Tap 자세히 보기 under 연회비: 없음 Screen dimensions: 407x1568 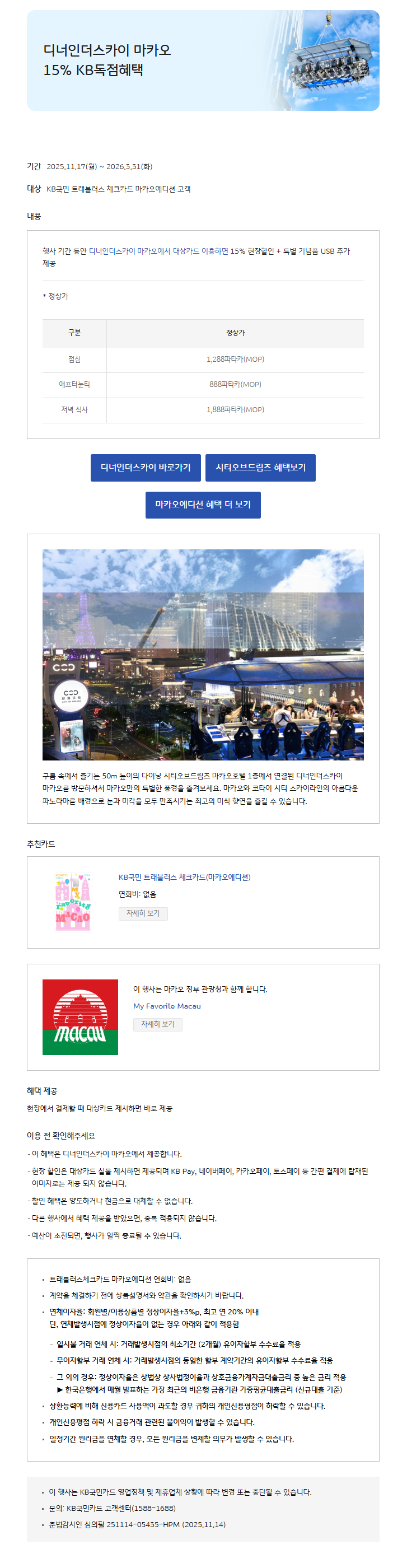pyautogui.click(x=143, y=913)
